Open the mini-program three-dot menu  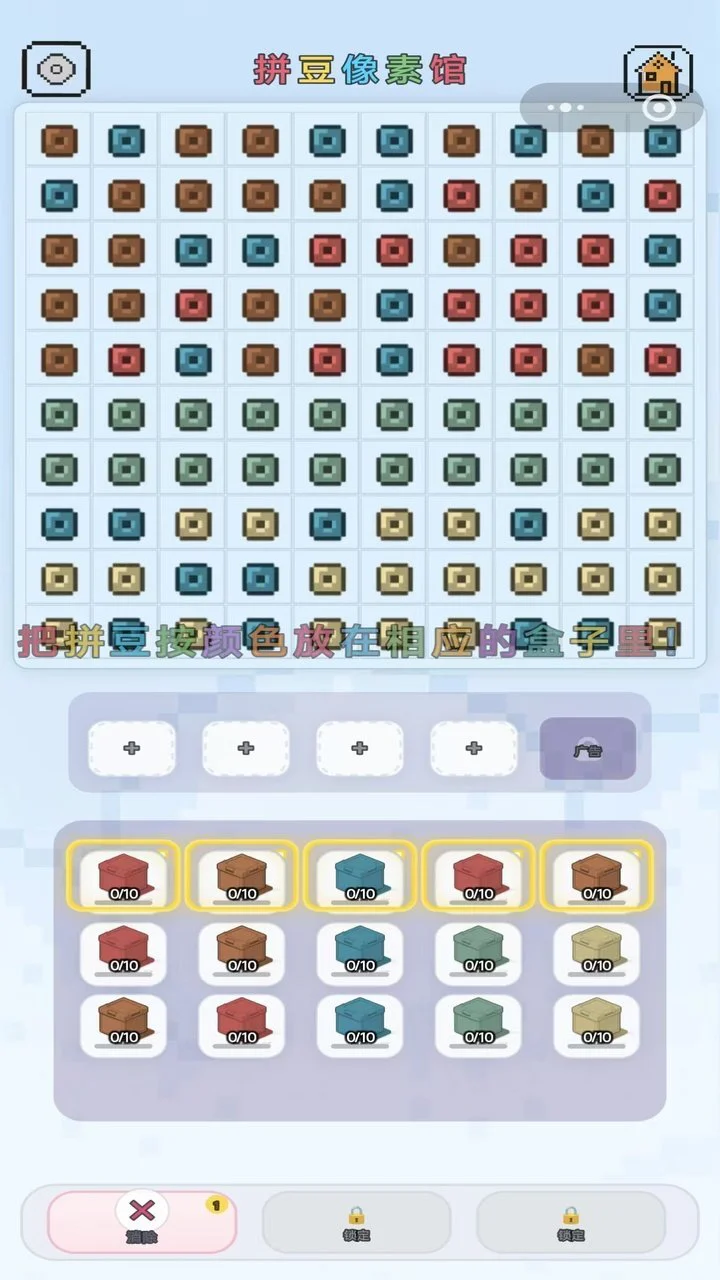[x=565, y=107]
